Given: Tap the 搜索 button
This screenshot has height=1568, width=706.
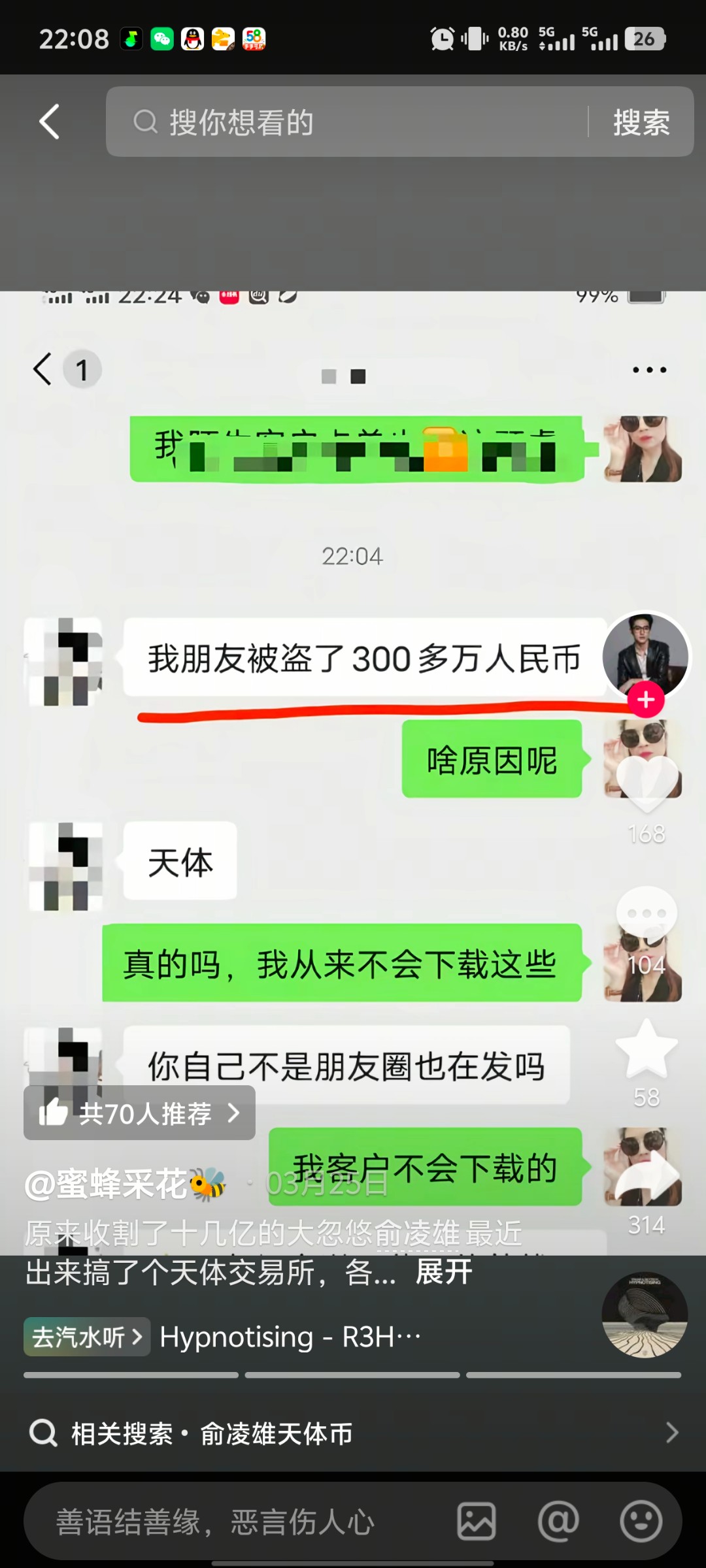Looking at the screenshot, I should [641, 122].
